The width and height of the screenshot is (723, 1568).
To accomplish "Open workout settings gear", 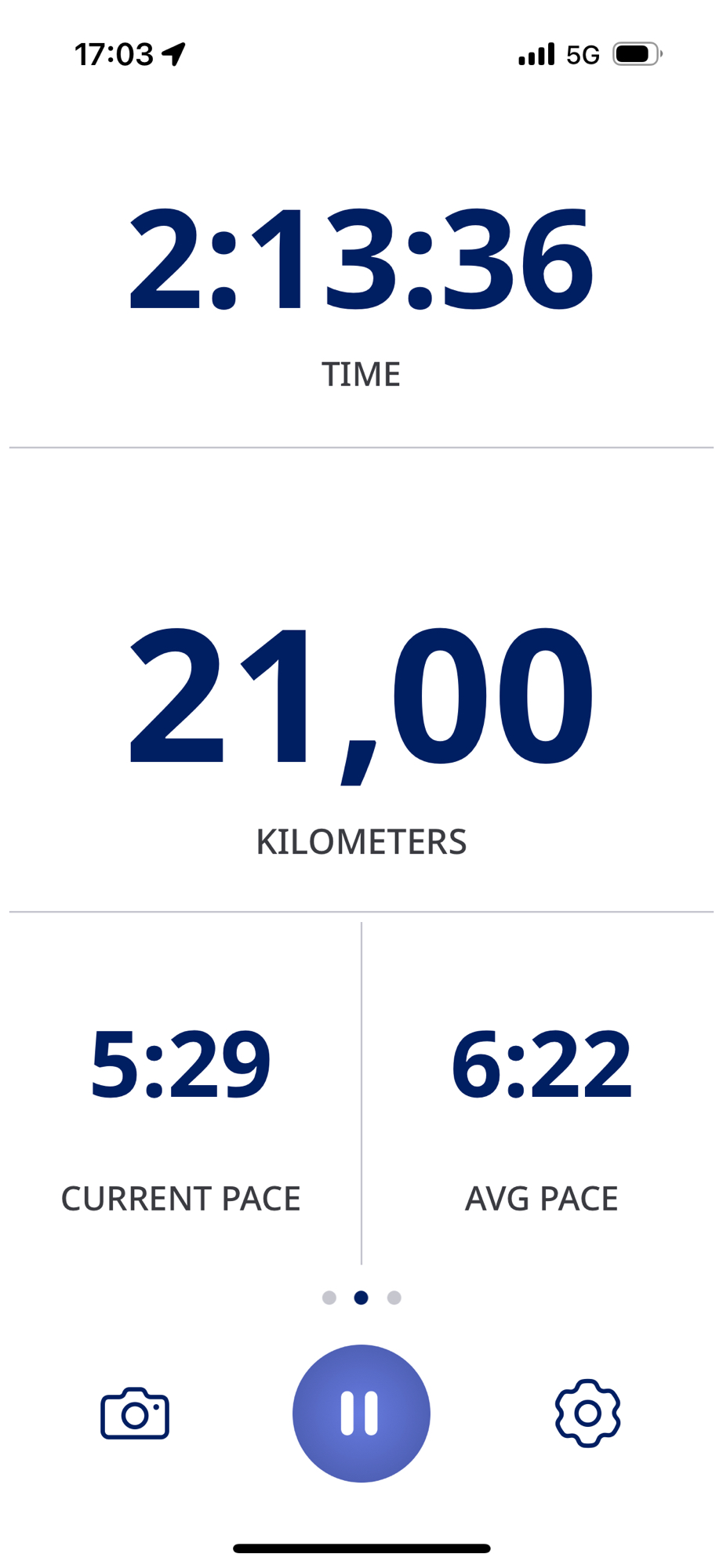I will [x=587, y=1413].
